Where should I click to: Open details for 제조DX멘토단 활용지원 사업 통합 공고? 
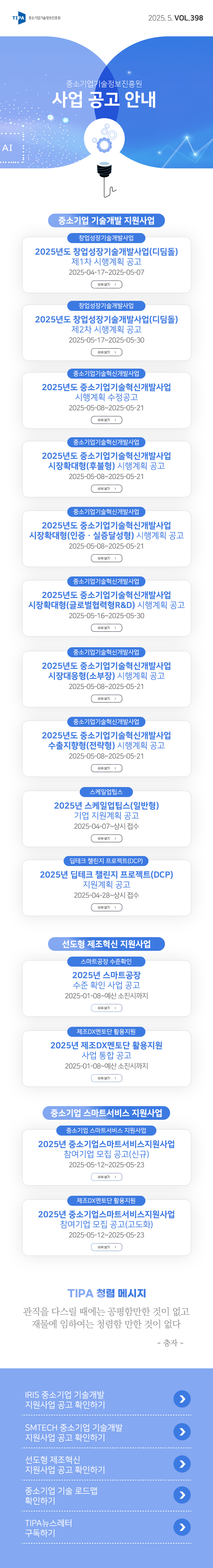[x=106, y=1078]
